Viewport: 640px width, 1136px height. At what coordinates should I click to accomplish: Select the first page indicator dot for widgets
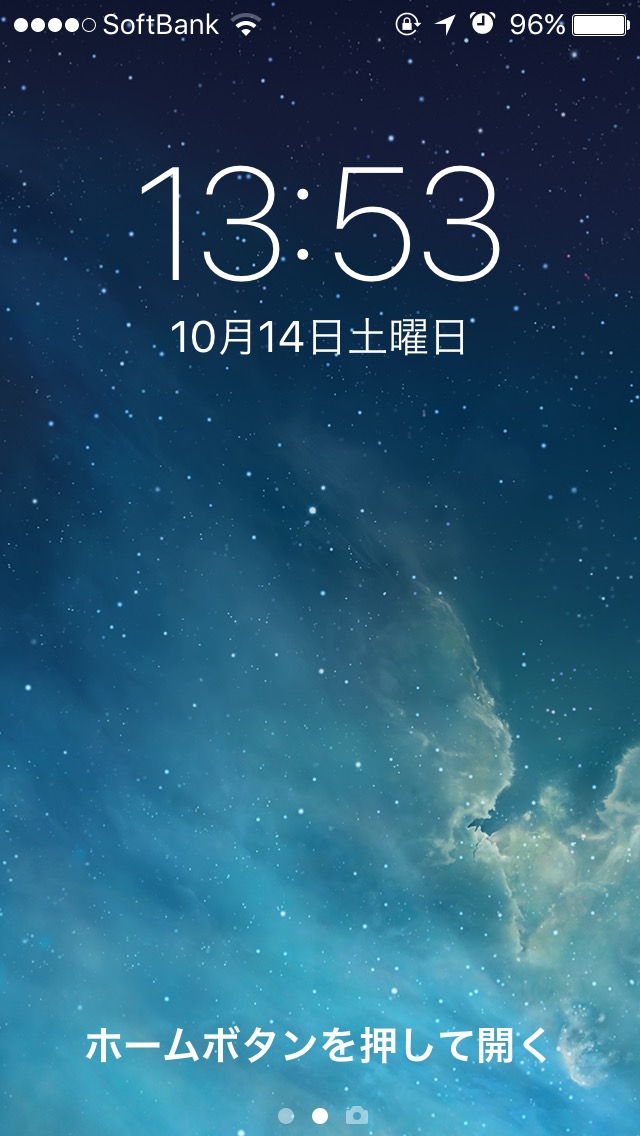(286, 1115)
